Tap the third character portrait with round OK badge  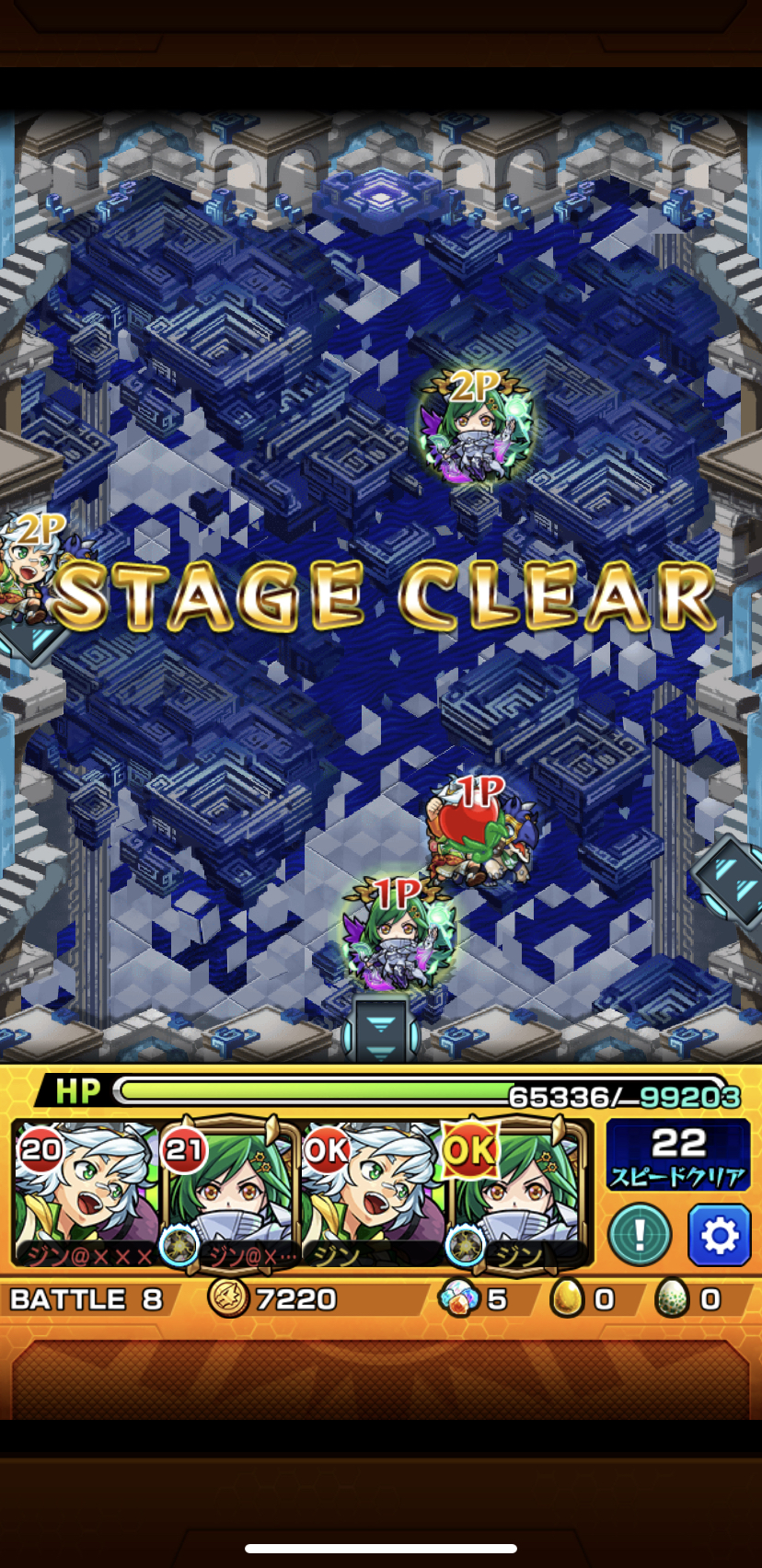pos(373,1193)
